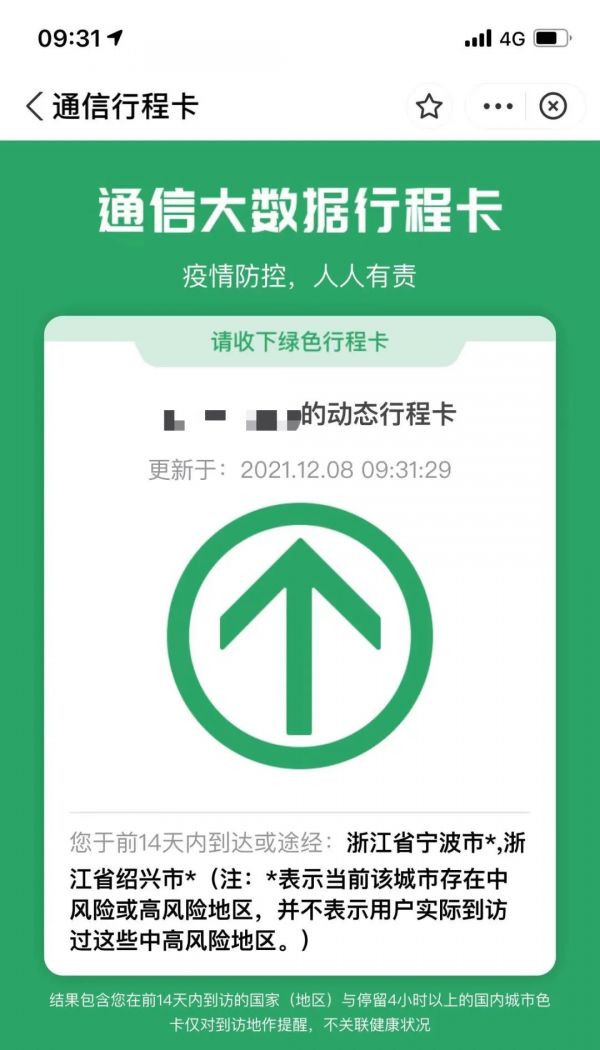600x1050 pixels.
Task: Close the mini program
Action: (553, 106)
